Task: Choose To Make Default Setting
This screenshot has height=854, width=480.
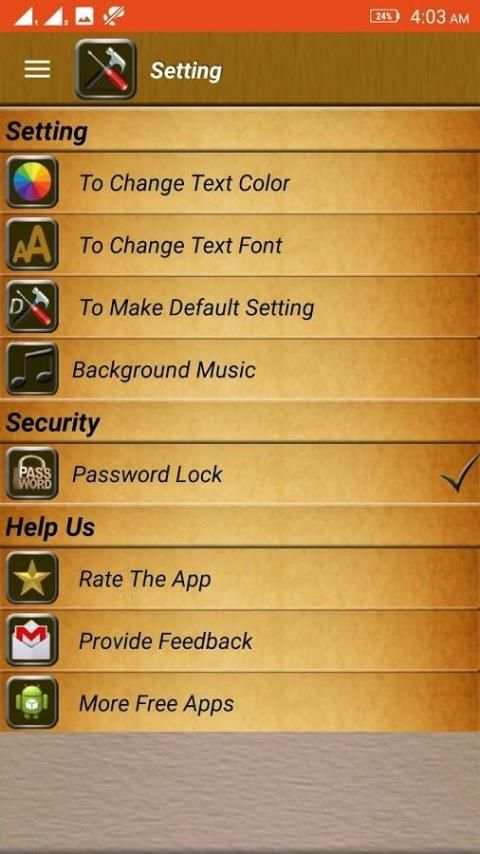Action: 240,307
